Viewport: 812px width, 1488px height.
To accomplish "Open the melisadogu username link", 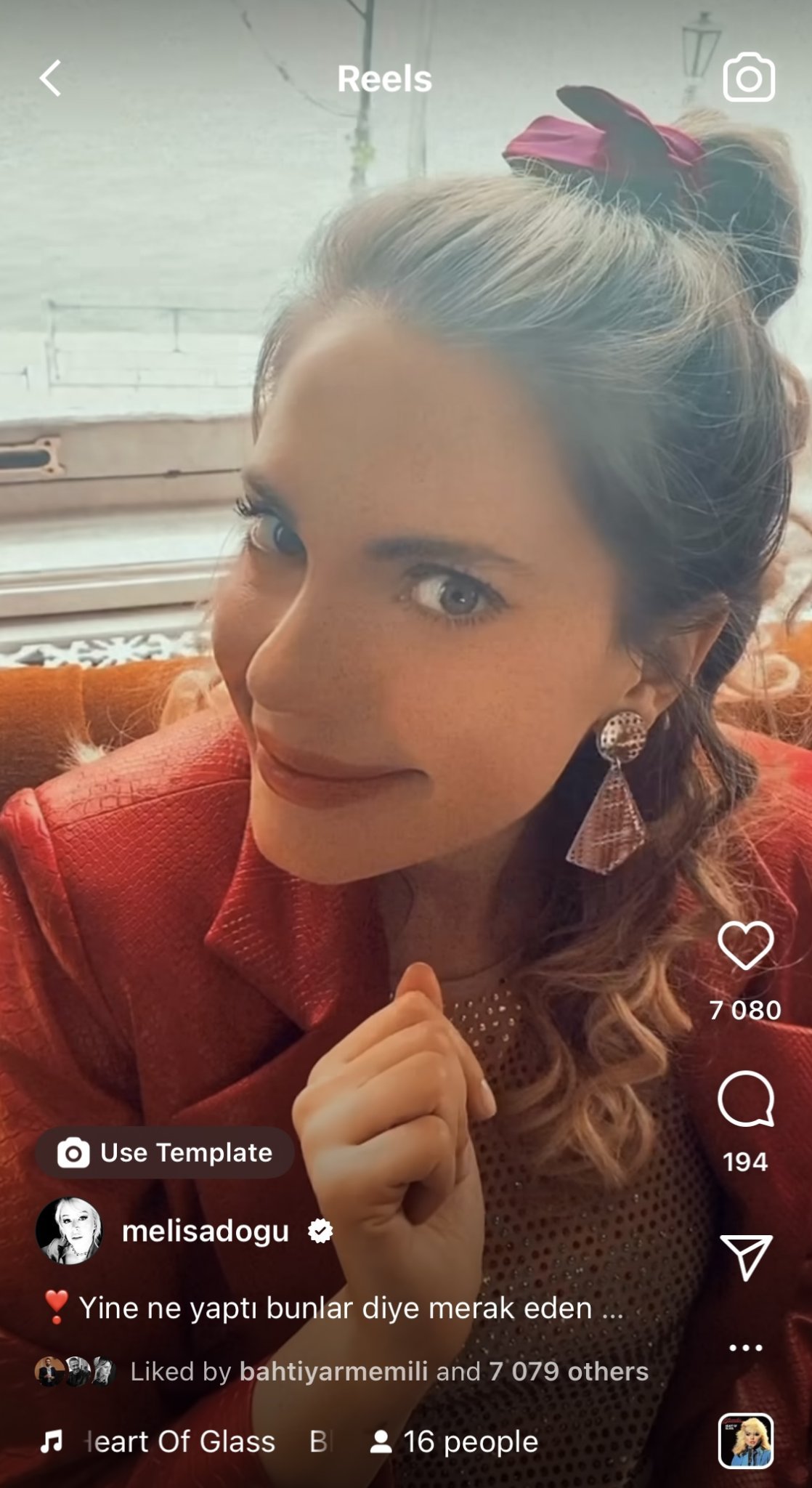I will click(206, 1231).
